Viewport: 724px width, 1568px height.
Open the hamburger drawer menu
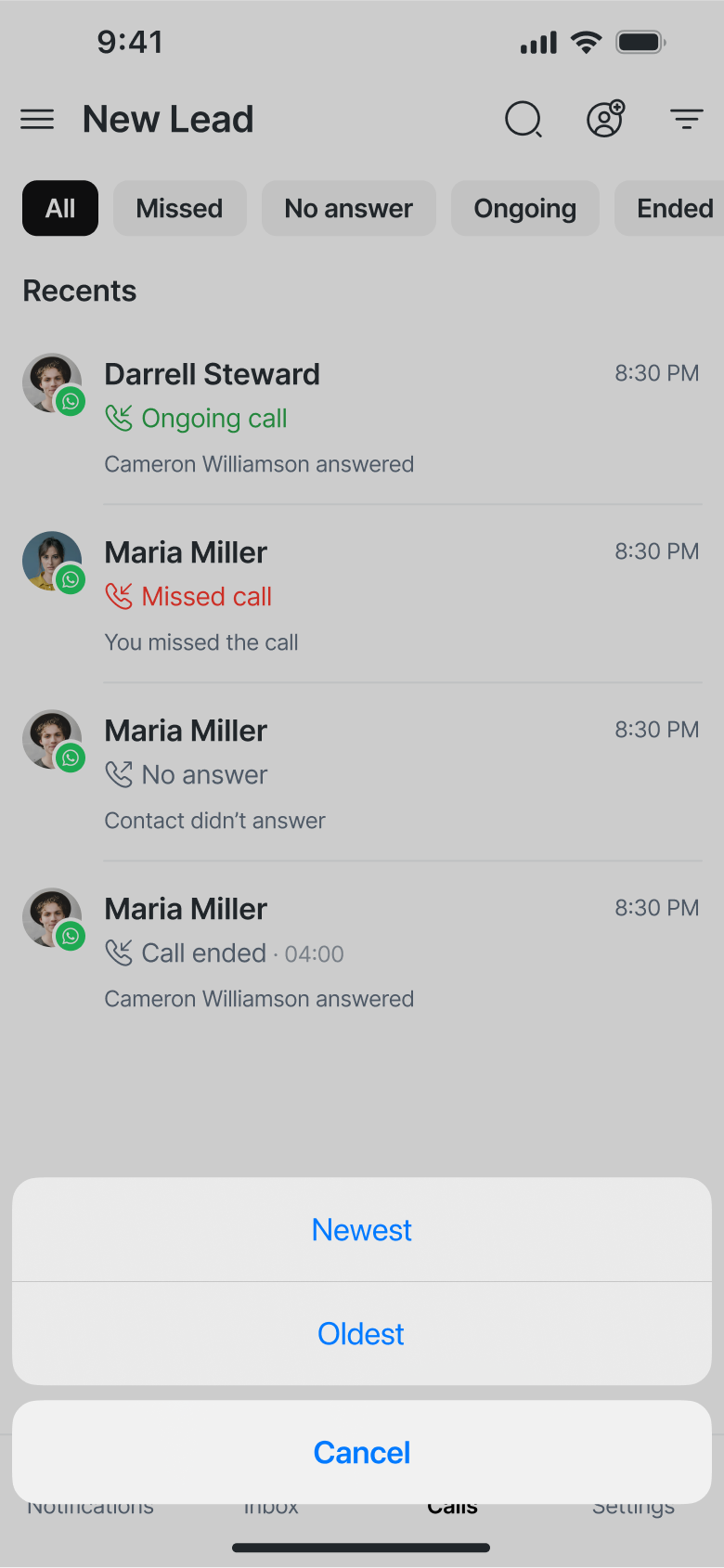(37, 120)
